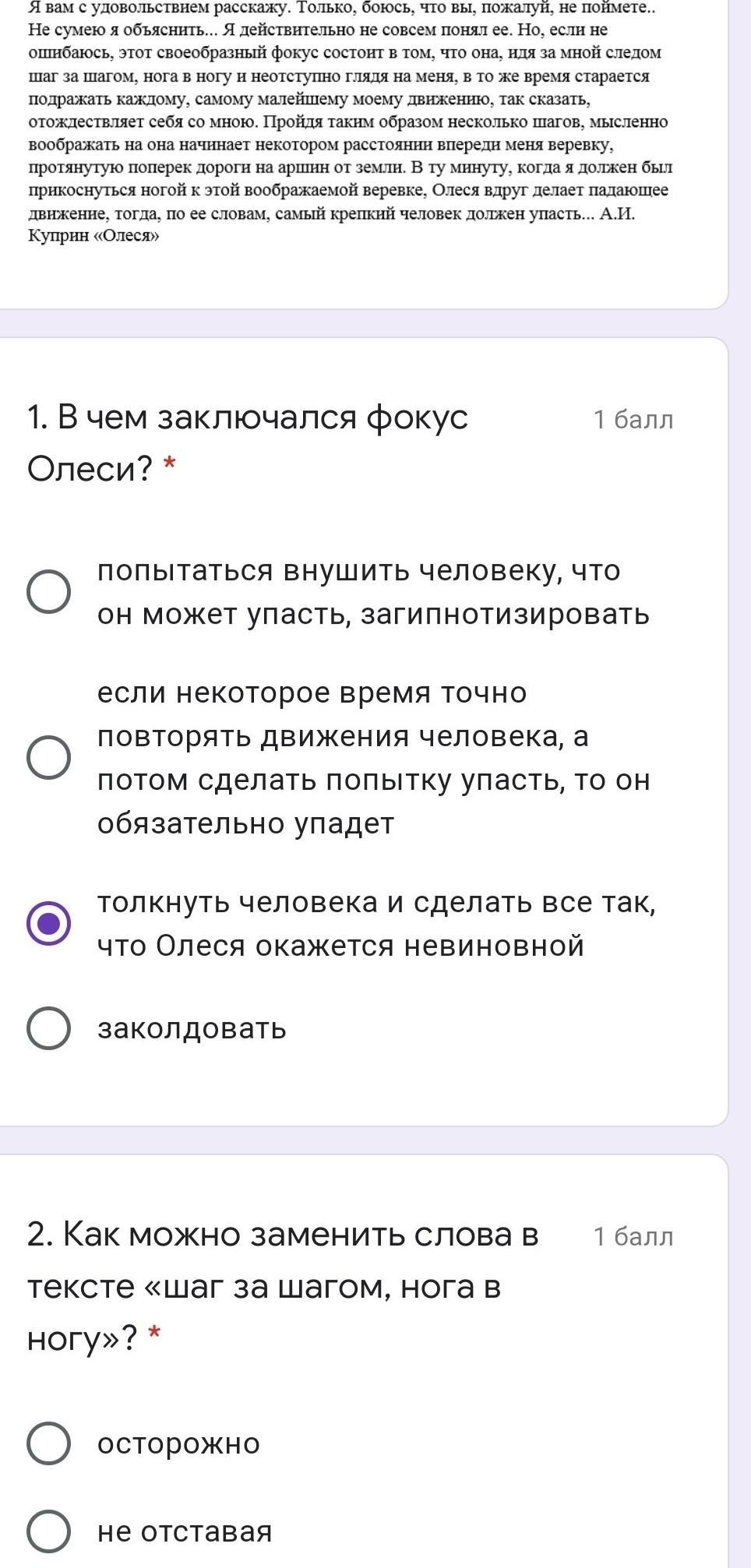
Task: Choose option about repeating person's movements
Action: tap(49, 756)
